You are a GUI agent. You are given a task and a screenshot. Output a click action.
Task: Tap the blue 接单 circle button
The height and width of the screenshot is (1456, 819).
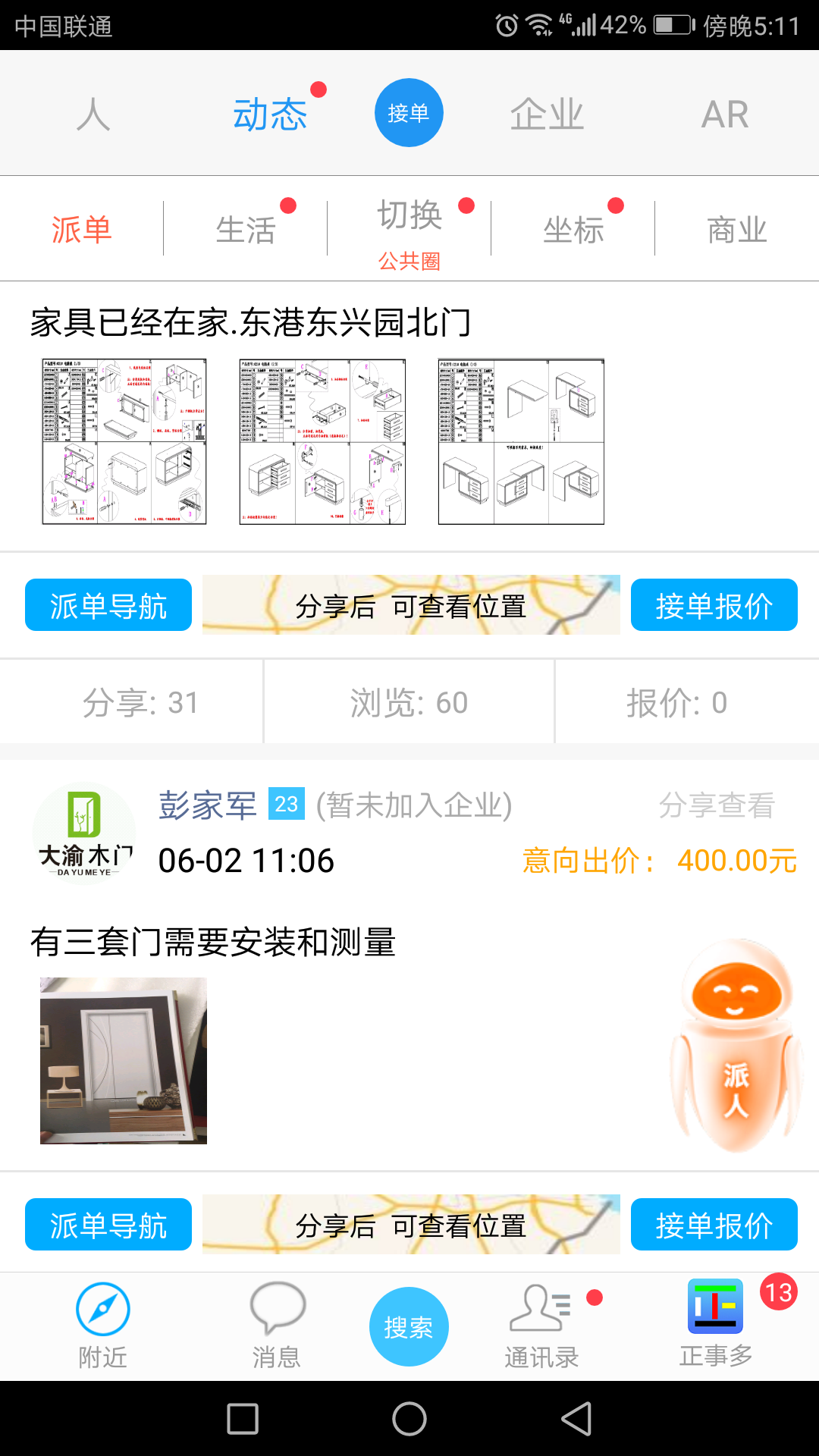tap(409, 113)
